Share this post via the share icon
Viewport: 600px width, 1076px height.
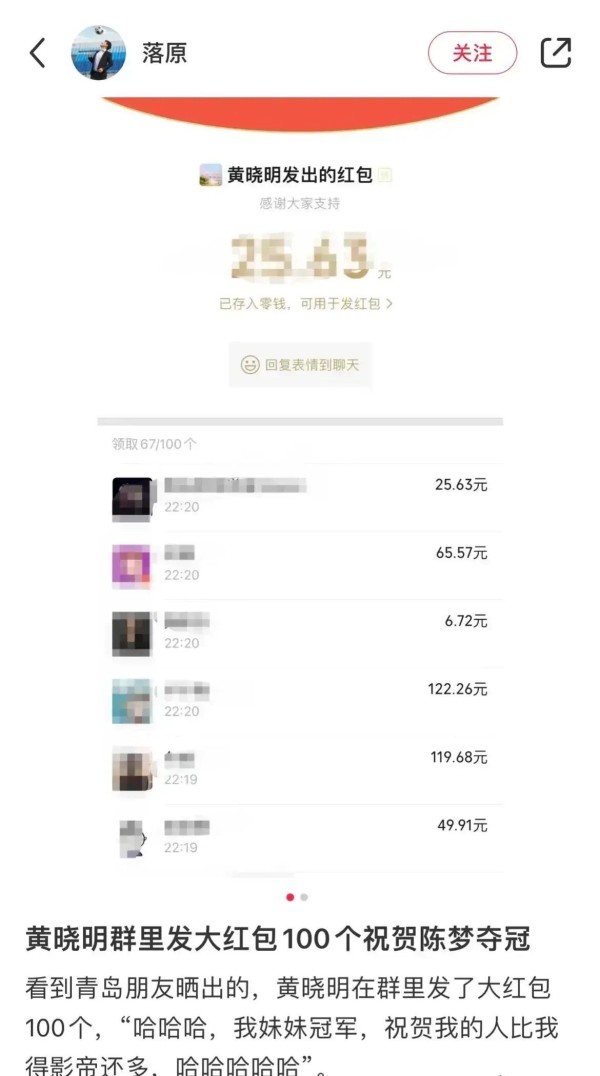[556, 53]
